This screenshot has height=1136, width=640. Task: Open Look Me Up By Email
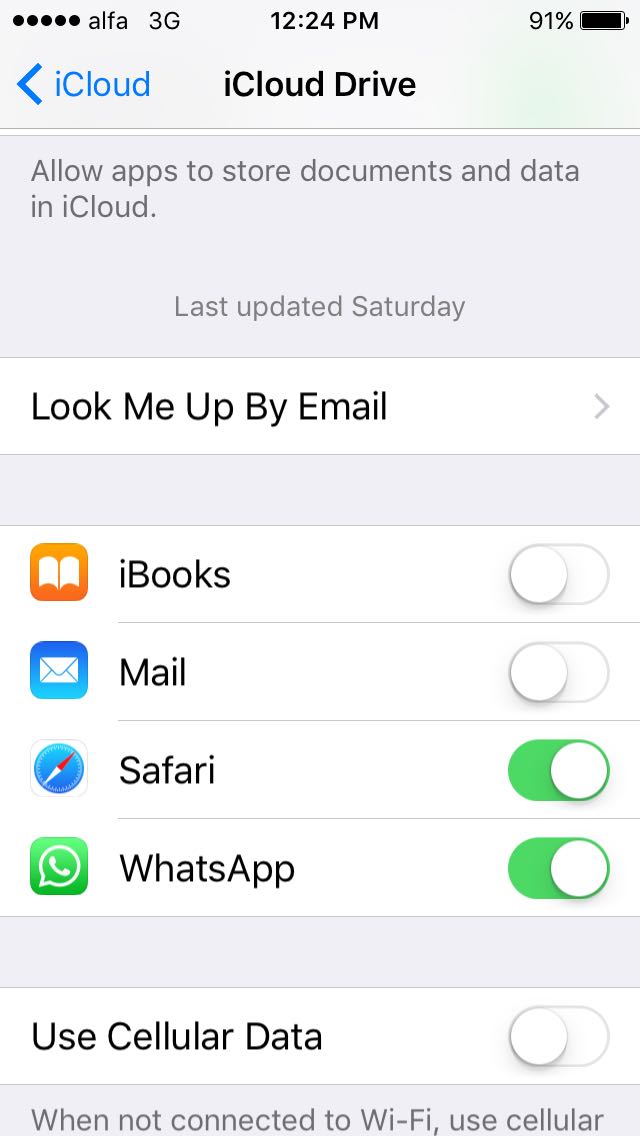320,406
